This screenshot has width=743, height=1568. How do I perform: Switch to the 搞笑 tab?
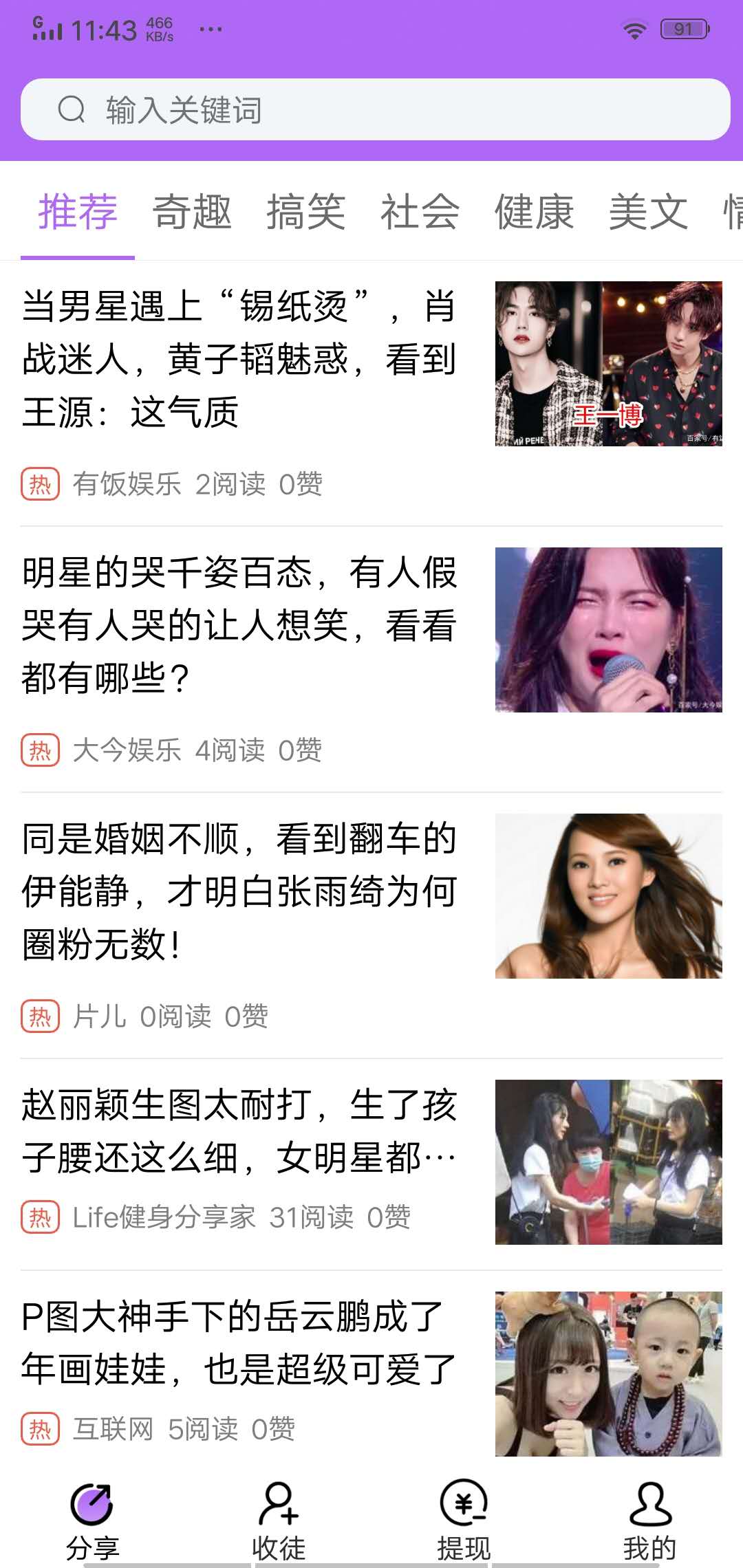(306, 211)
